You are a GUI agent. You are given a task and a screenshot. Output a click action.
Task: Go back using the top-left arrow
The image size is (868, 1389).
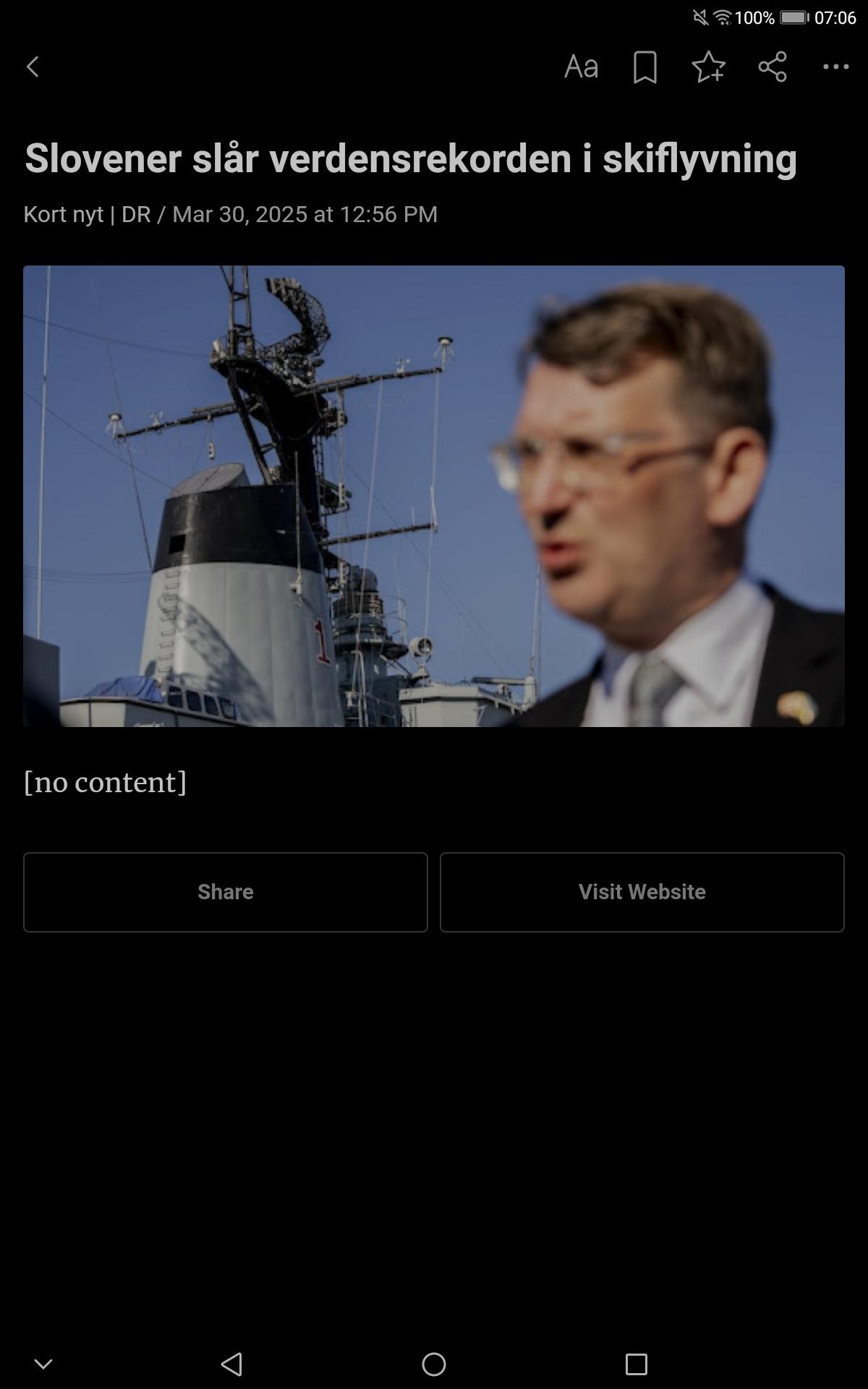coord(33,67)
